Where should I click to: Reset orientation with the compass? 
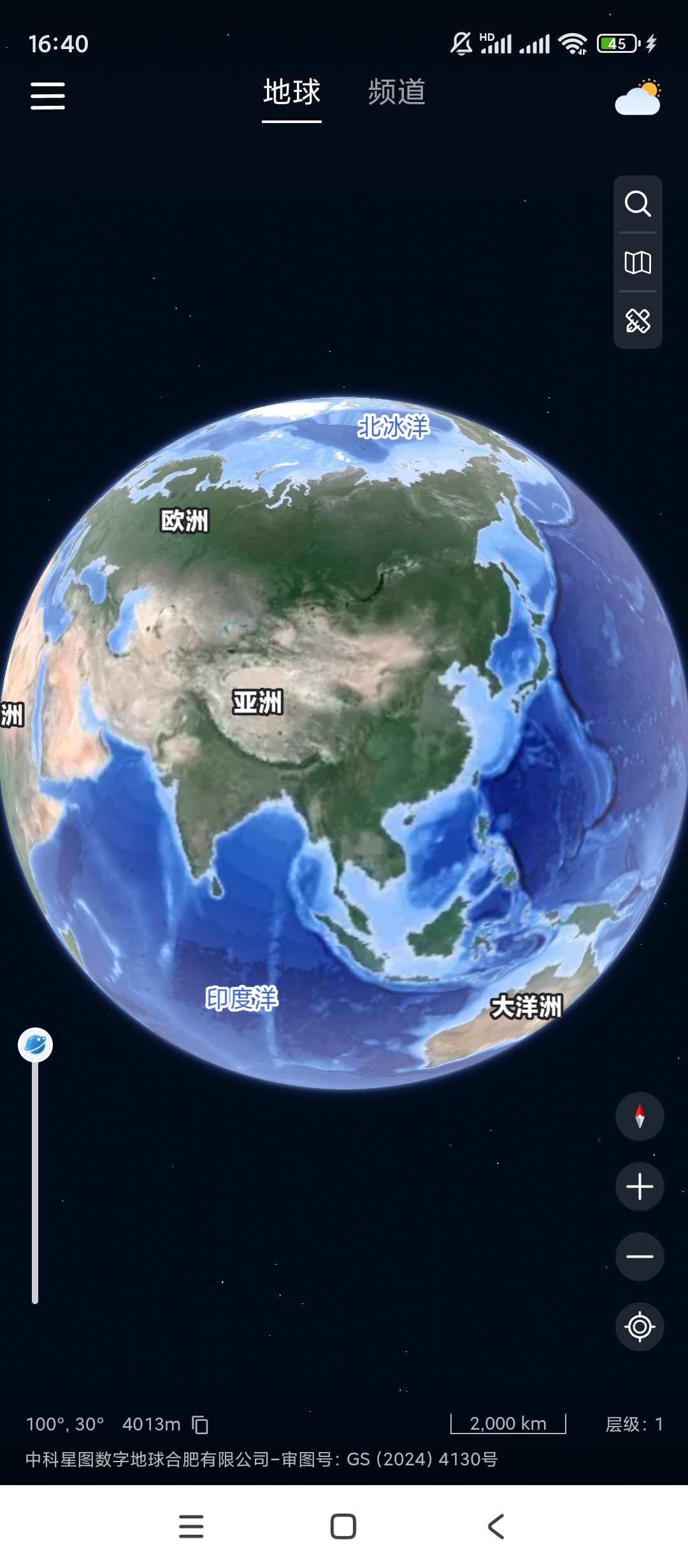coord(640,1116)
